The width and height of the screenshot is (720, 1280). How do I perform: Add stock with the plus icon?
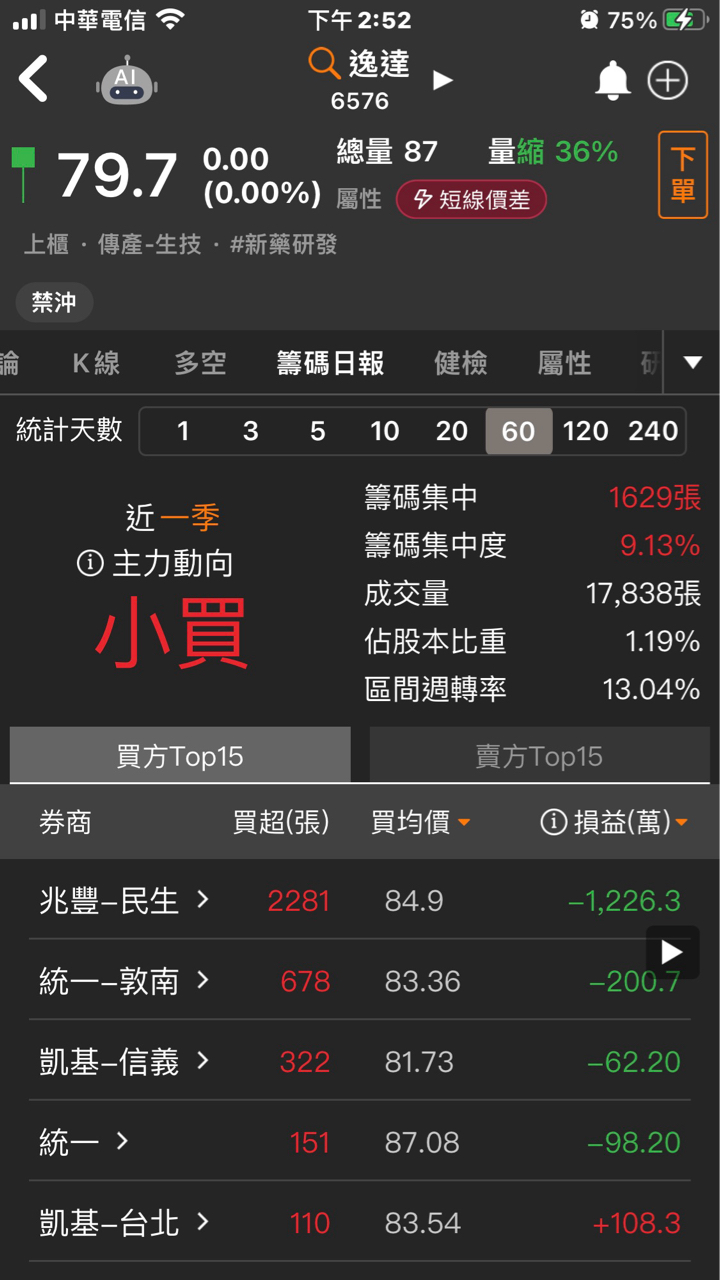668,81
